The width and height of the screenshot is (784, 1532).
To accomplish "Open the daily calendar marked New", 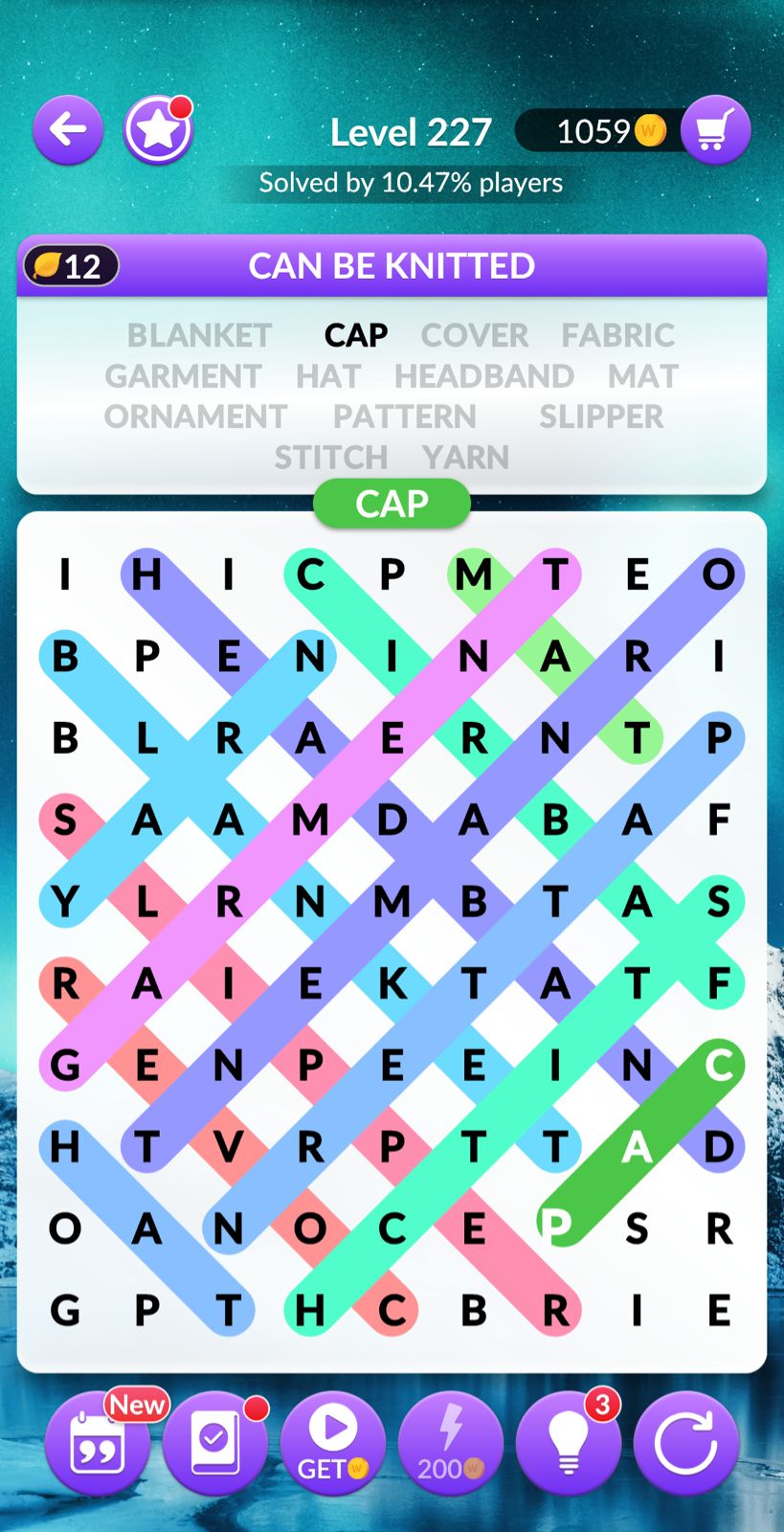I will (x=97, y=1444).
